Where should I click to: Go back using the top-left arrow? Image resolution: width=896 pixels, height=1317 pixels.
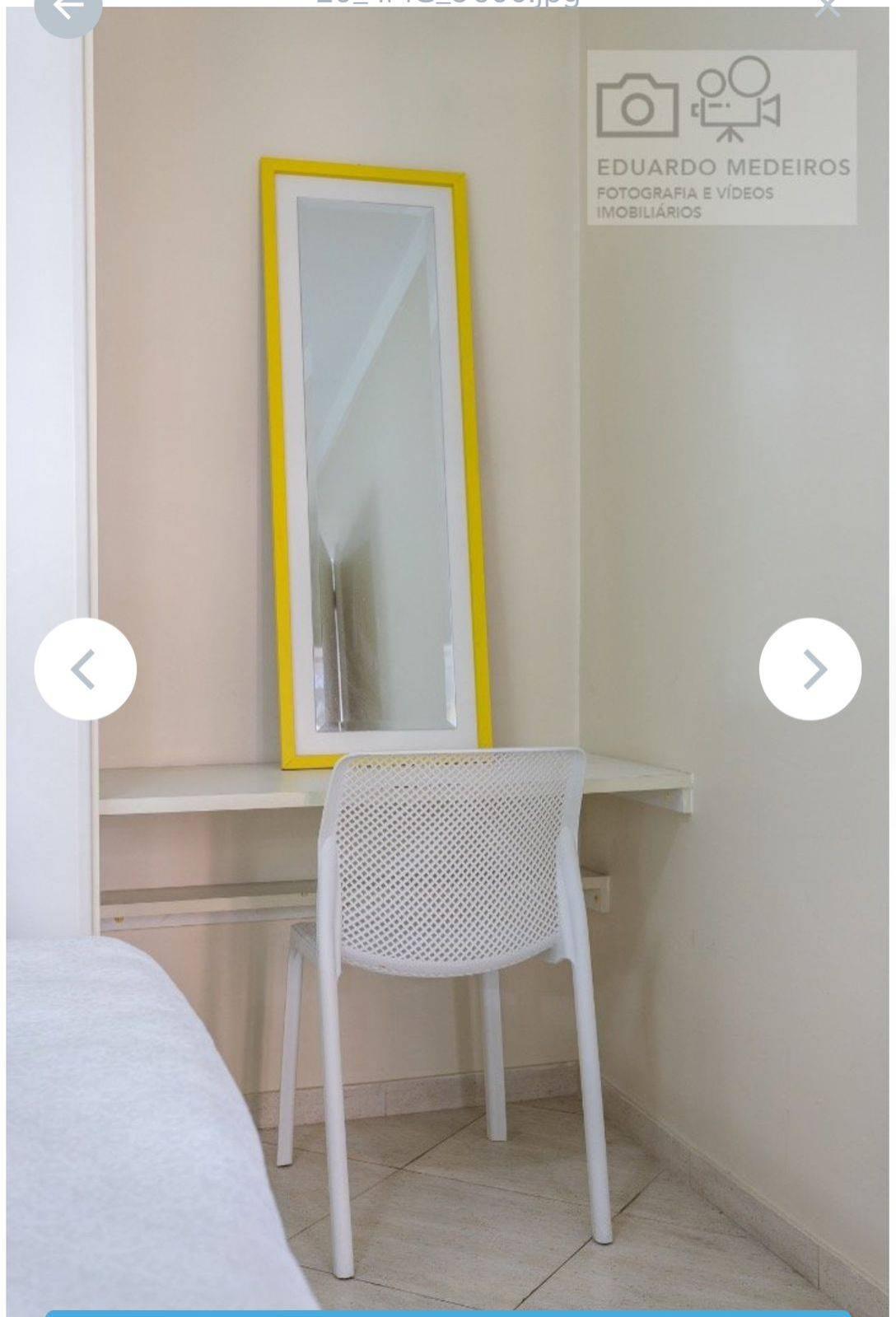68,8
